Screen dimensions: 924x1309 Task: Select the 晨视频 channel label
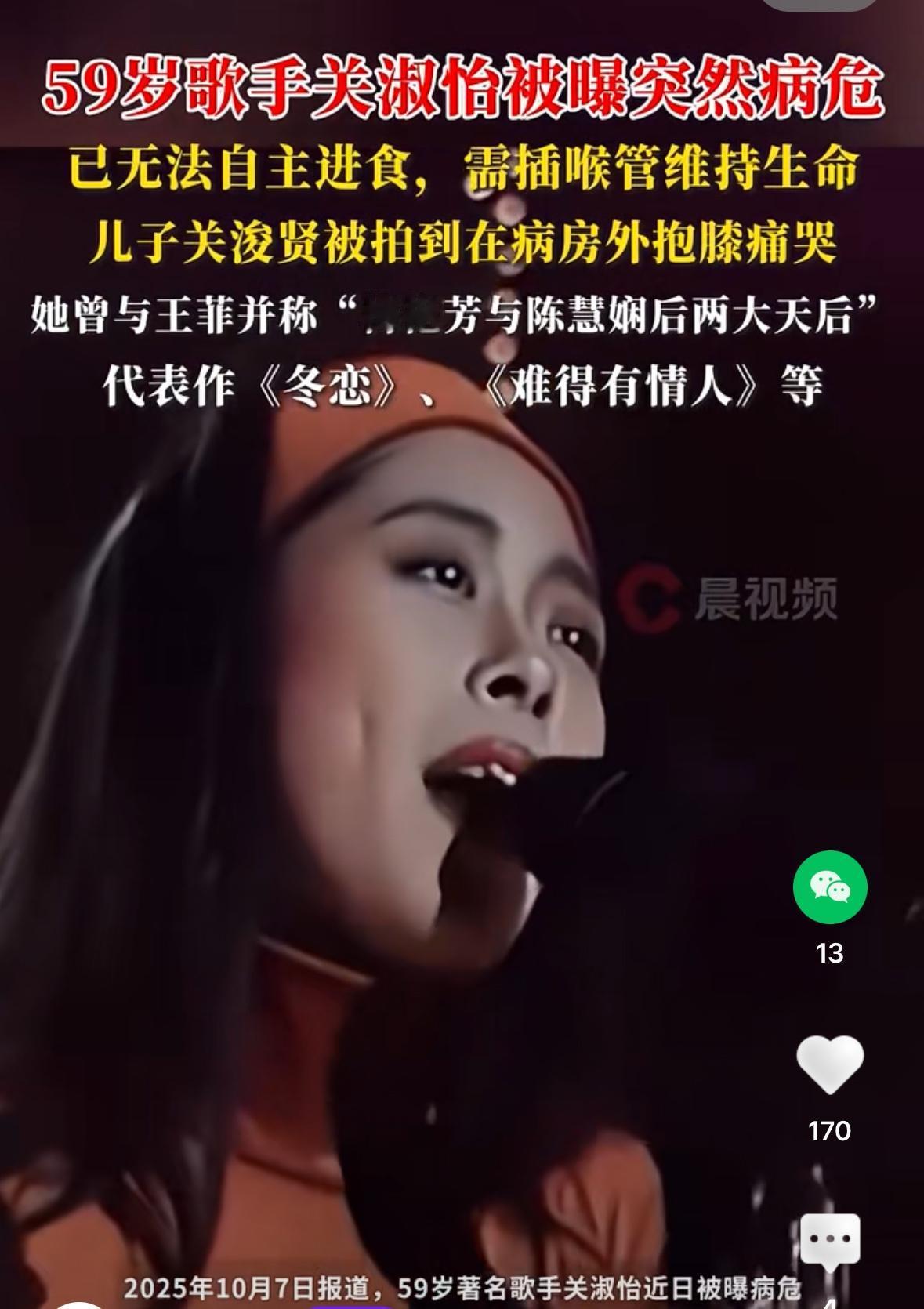[x=768, y=598]
